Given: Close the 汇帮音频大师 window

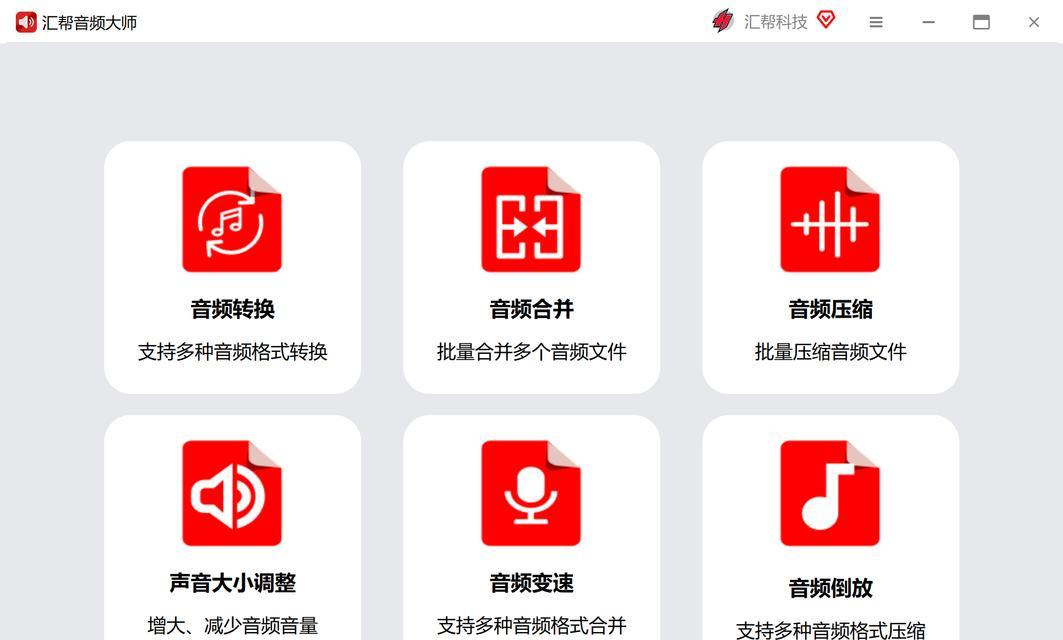Looking at the screenshot, I should (1034, 22).
